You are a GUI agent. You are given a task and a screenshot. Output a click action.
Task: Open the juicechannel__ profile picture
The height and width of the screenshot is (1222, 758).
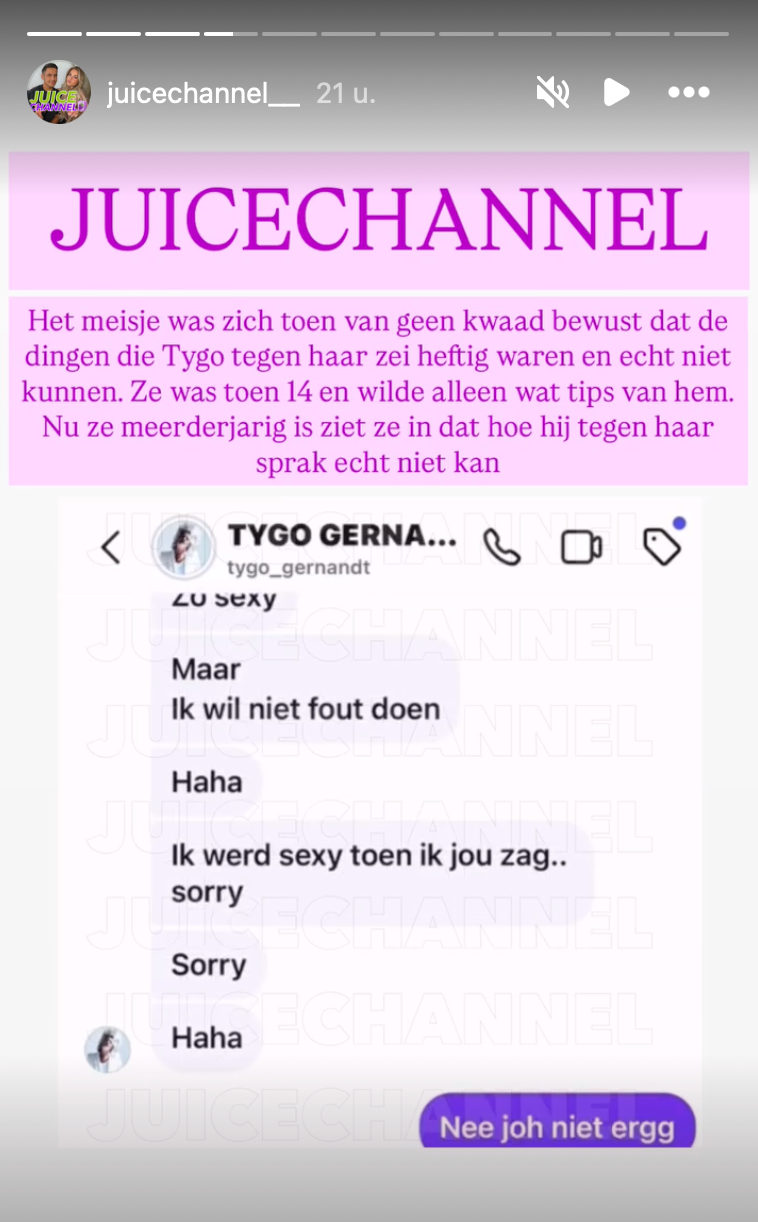click(x=59, y=92)
